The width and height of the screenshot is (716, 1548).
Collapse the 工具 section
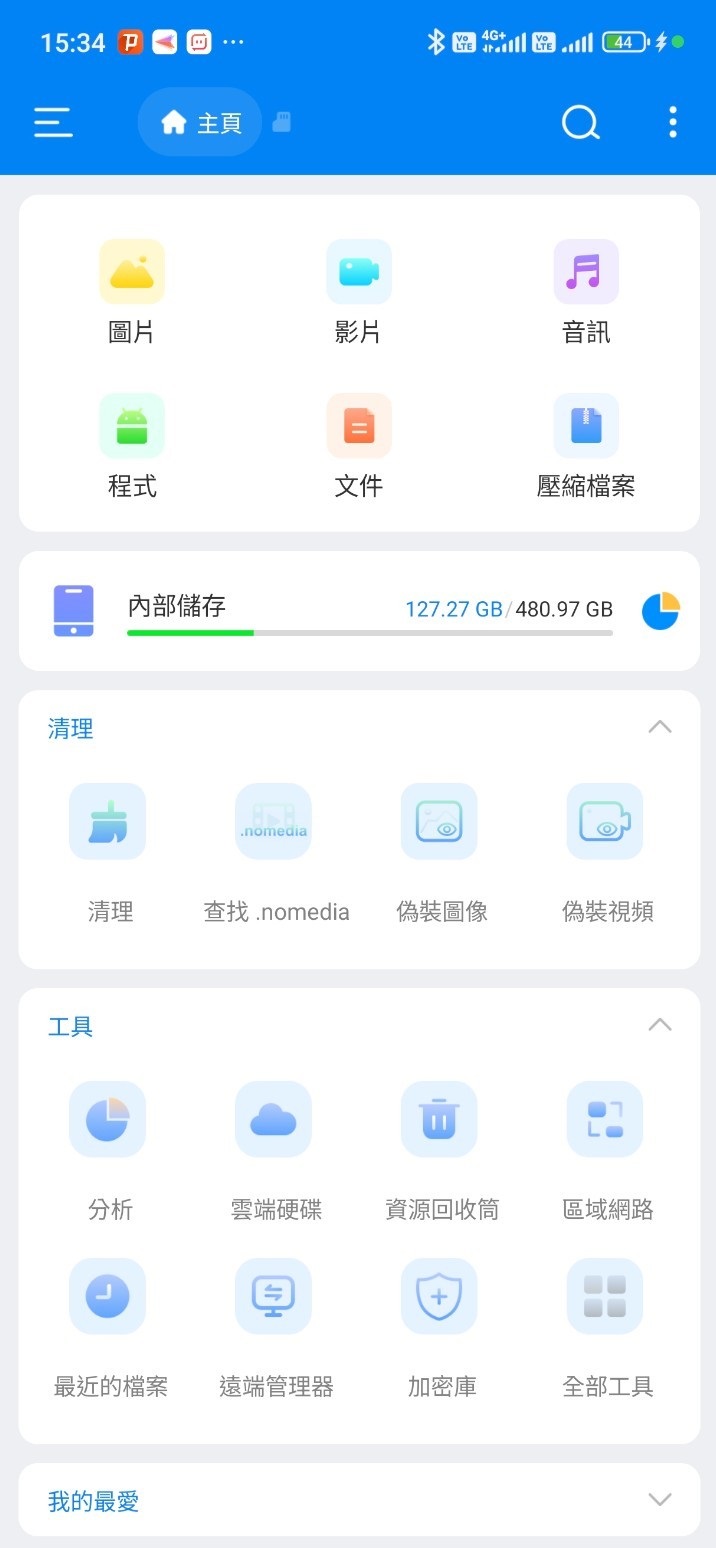point(659,1025)
